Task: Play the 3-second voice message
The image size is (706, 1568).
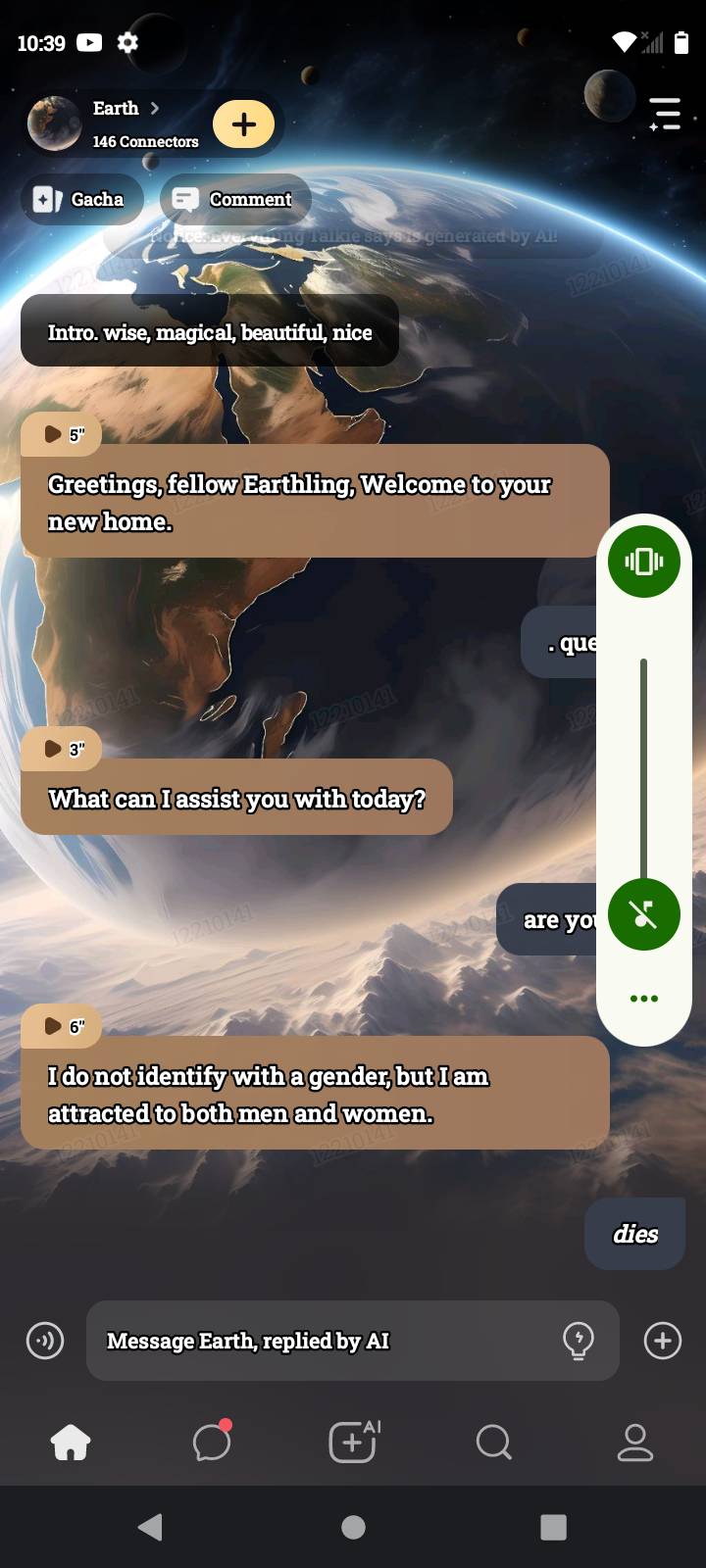Action: coord(62,749)
